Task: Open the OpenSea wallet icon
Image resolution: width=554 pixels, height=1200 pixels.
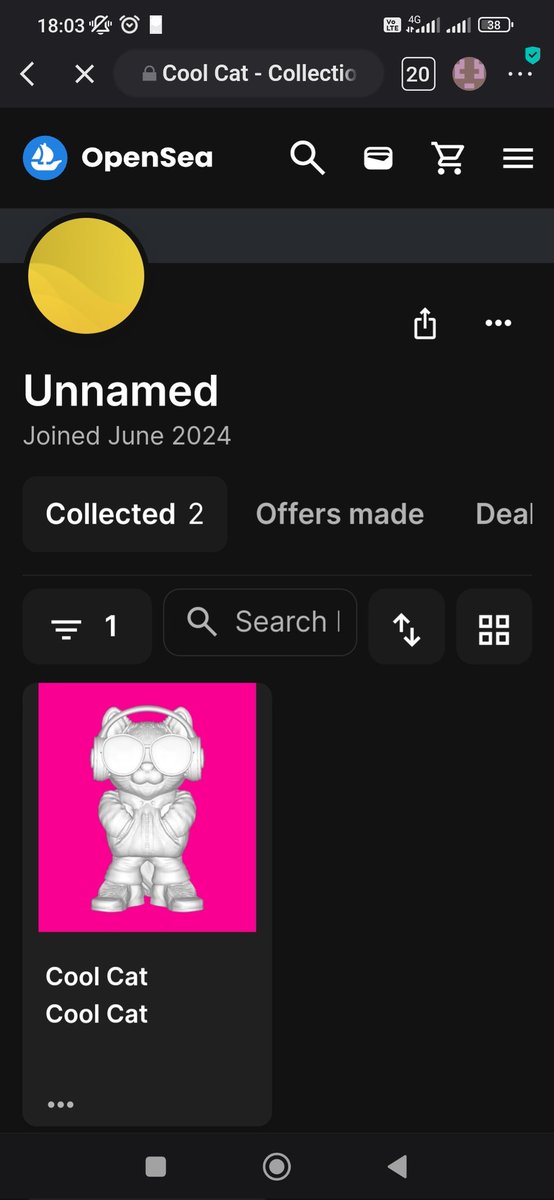Action: (378, 158)
